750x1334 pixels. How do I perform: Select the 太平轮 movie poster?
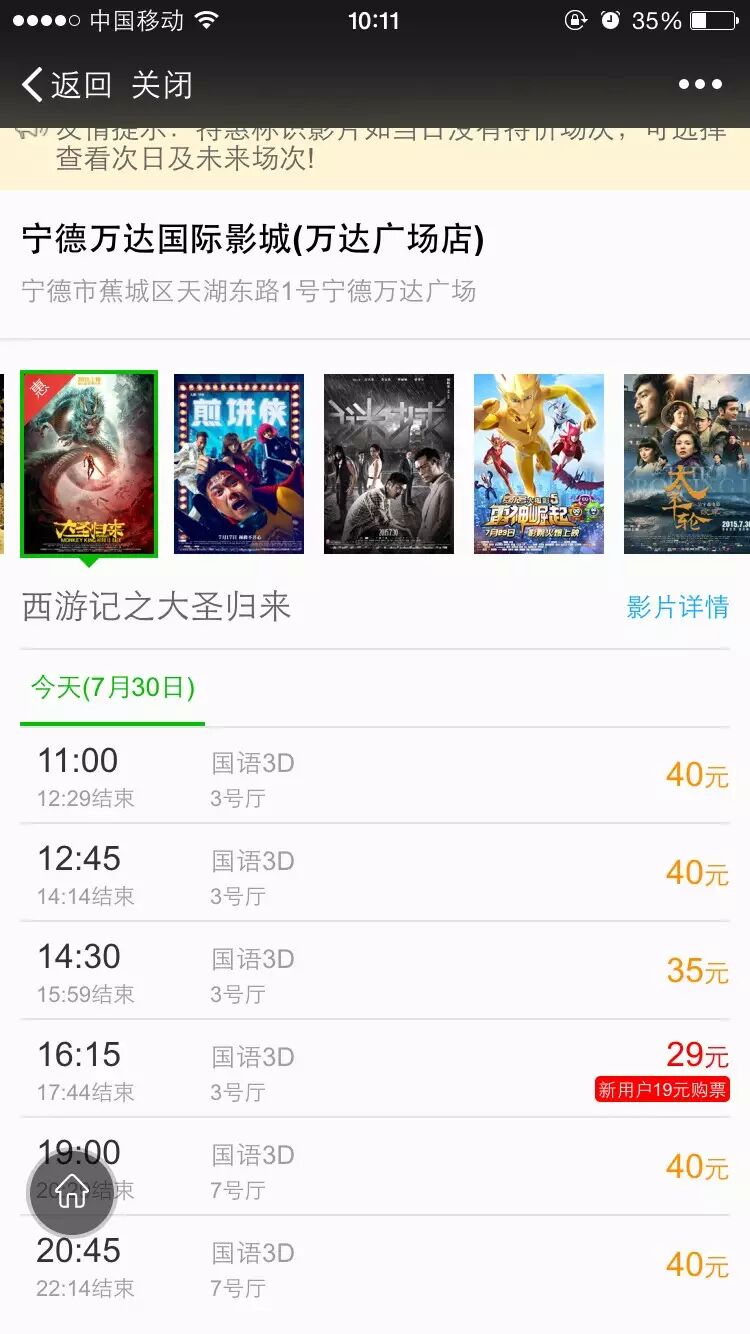(686, 464)
